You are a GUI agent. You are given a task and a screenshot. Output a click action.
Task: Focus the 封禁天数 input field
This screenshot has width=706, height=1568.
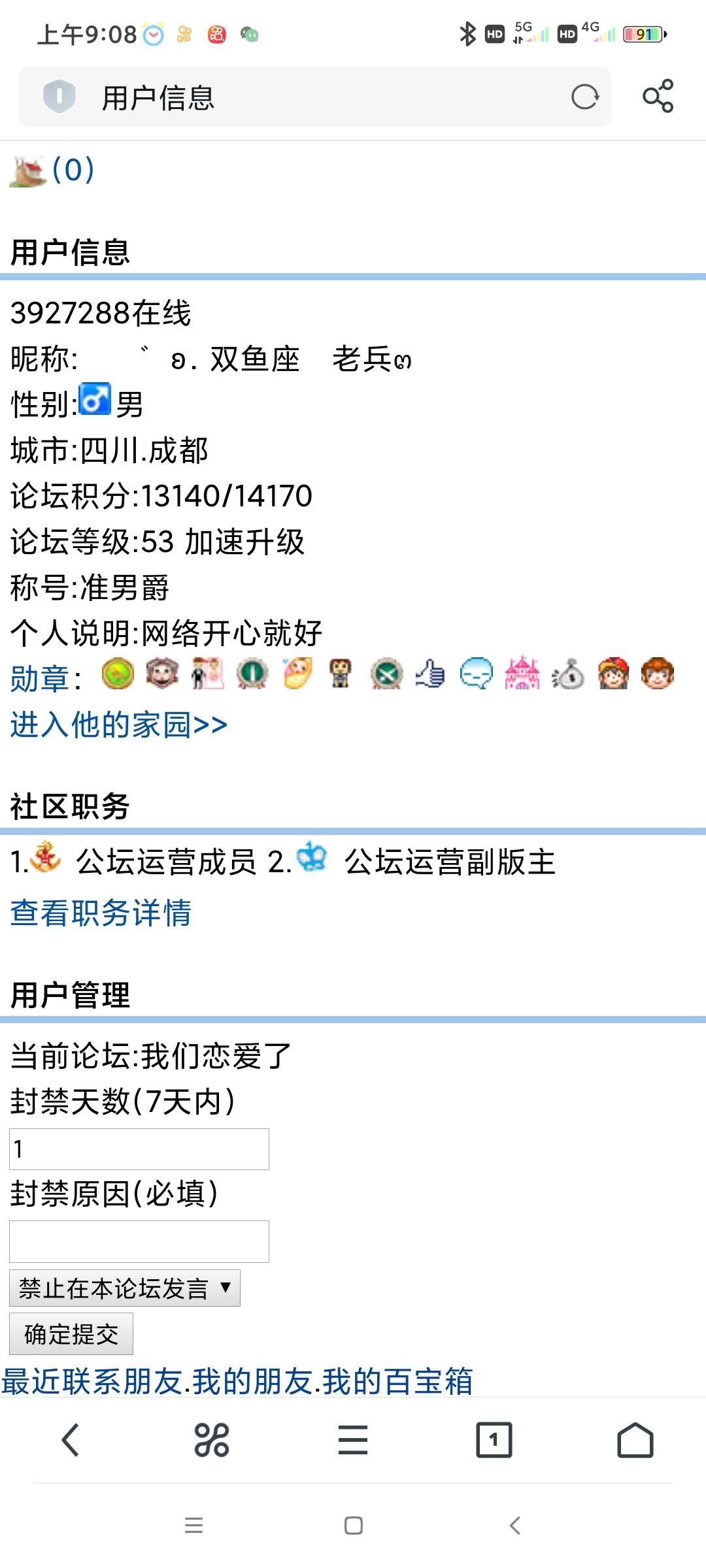[139, 1149]
